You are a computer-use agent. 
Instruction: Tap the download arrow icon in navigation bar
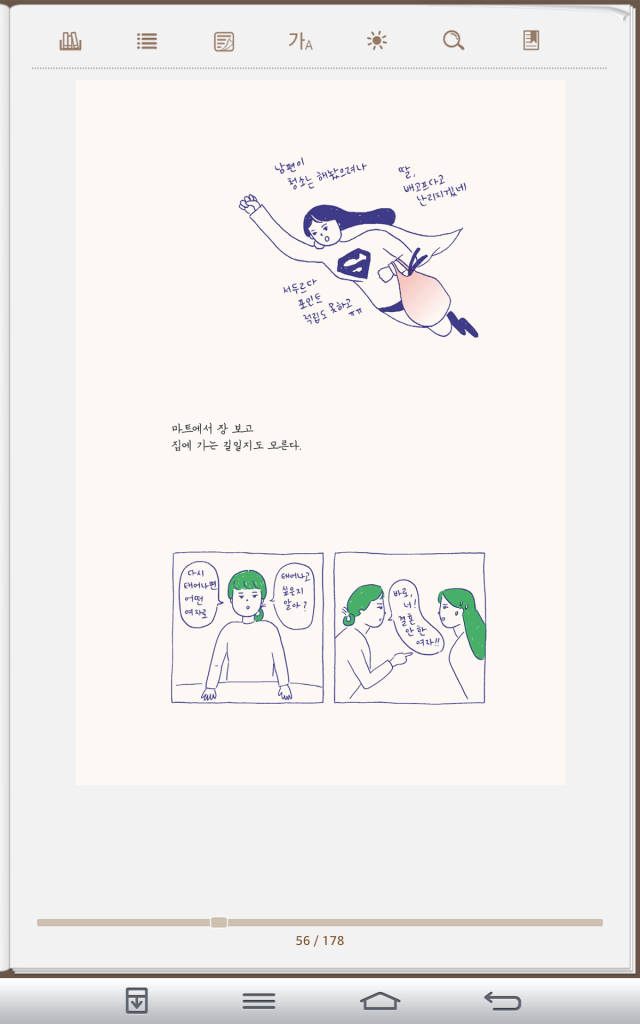pyautogui.click(x=137, y=1000)
